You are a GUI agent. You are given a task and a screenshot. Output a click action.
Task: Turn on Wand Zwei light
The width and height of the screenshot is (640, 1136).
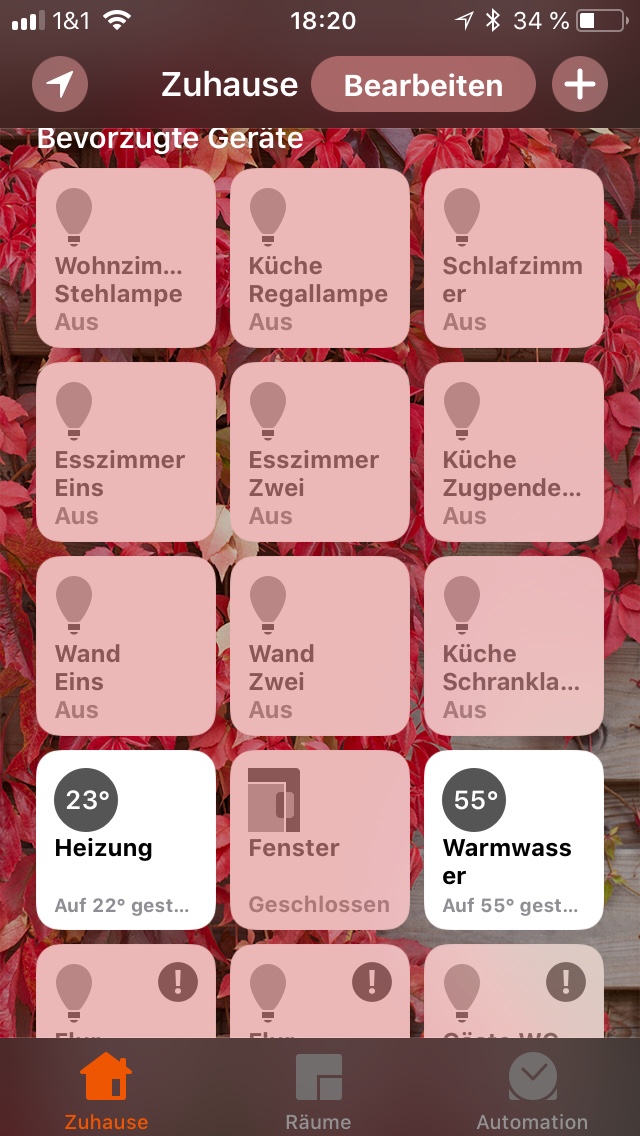(x=320, y=646)
